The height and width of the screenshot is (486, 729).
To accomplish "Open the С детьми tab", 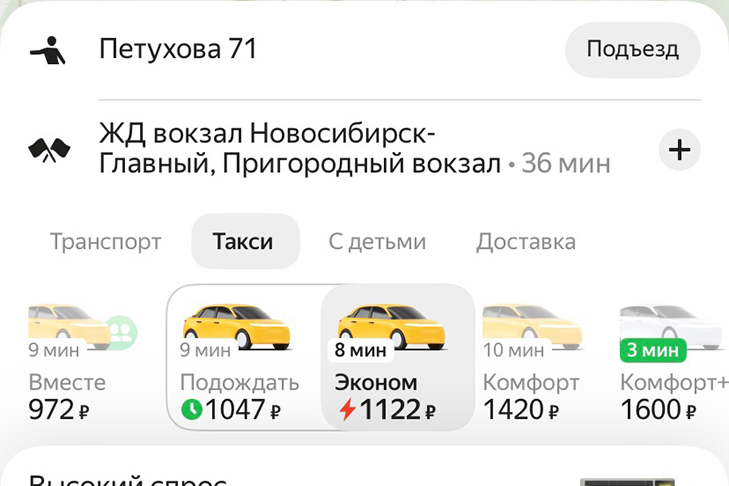I will coord(377,241).
